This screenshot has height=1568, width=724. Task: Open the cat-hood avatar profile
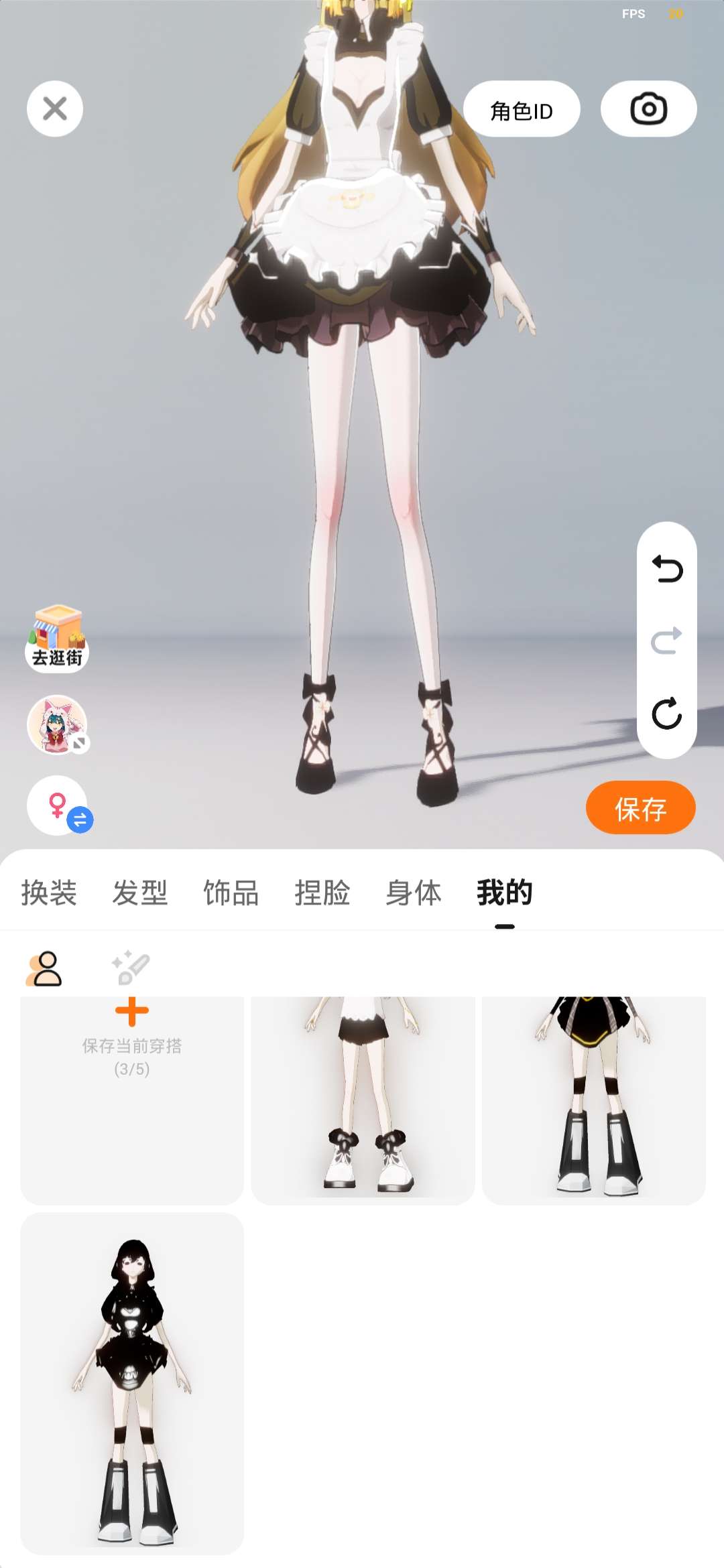(x=58, y=725)
